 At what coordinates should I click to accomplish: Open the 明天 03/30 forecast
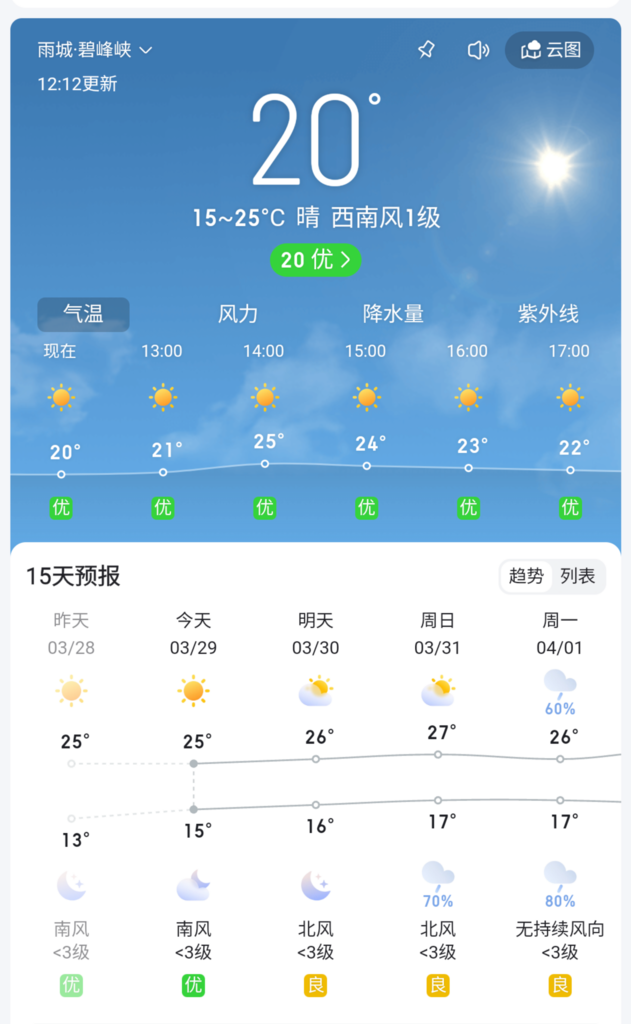(316, 634)
